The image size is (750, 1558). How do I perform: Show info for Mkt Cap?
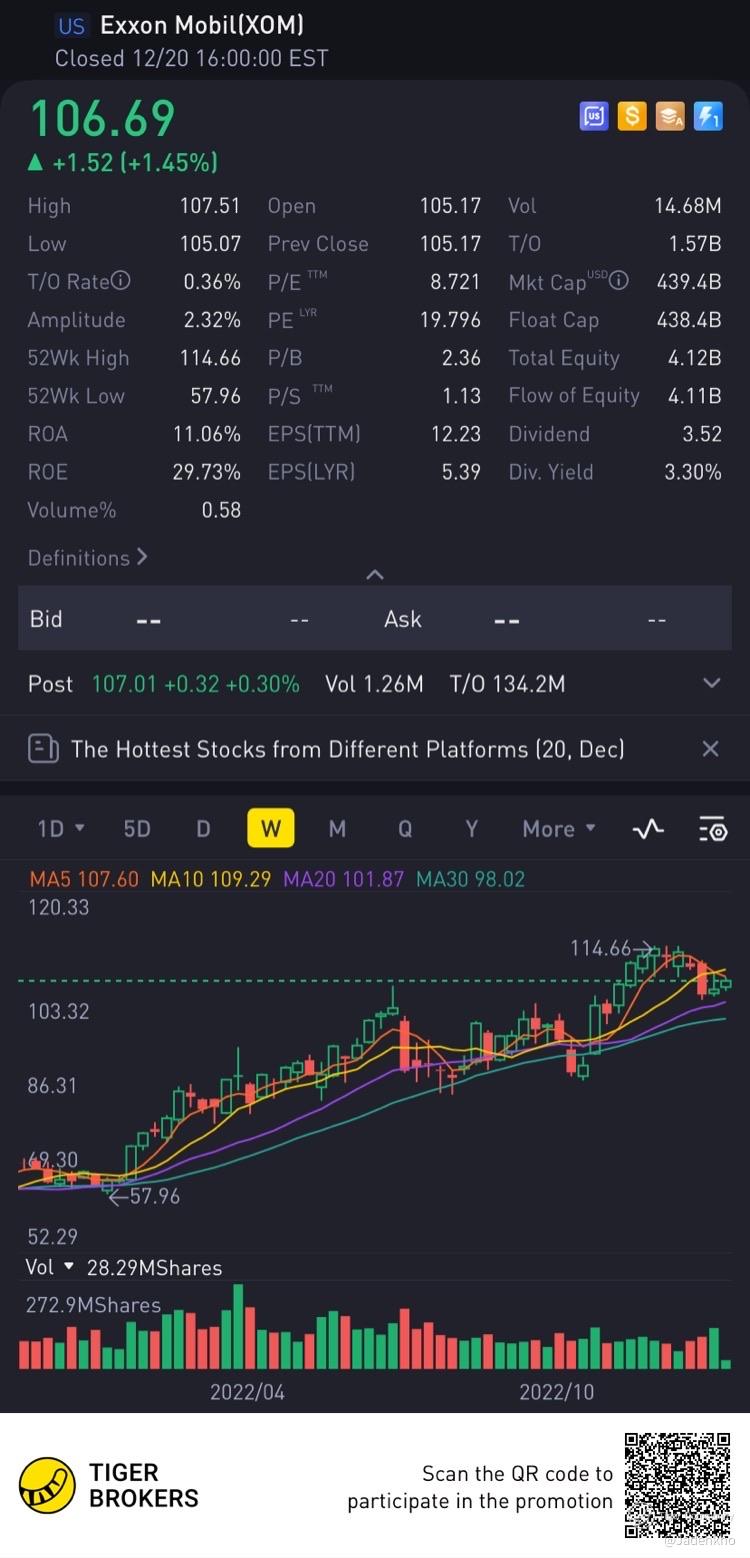point(619,282)
